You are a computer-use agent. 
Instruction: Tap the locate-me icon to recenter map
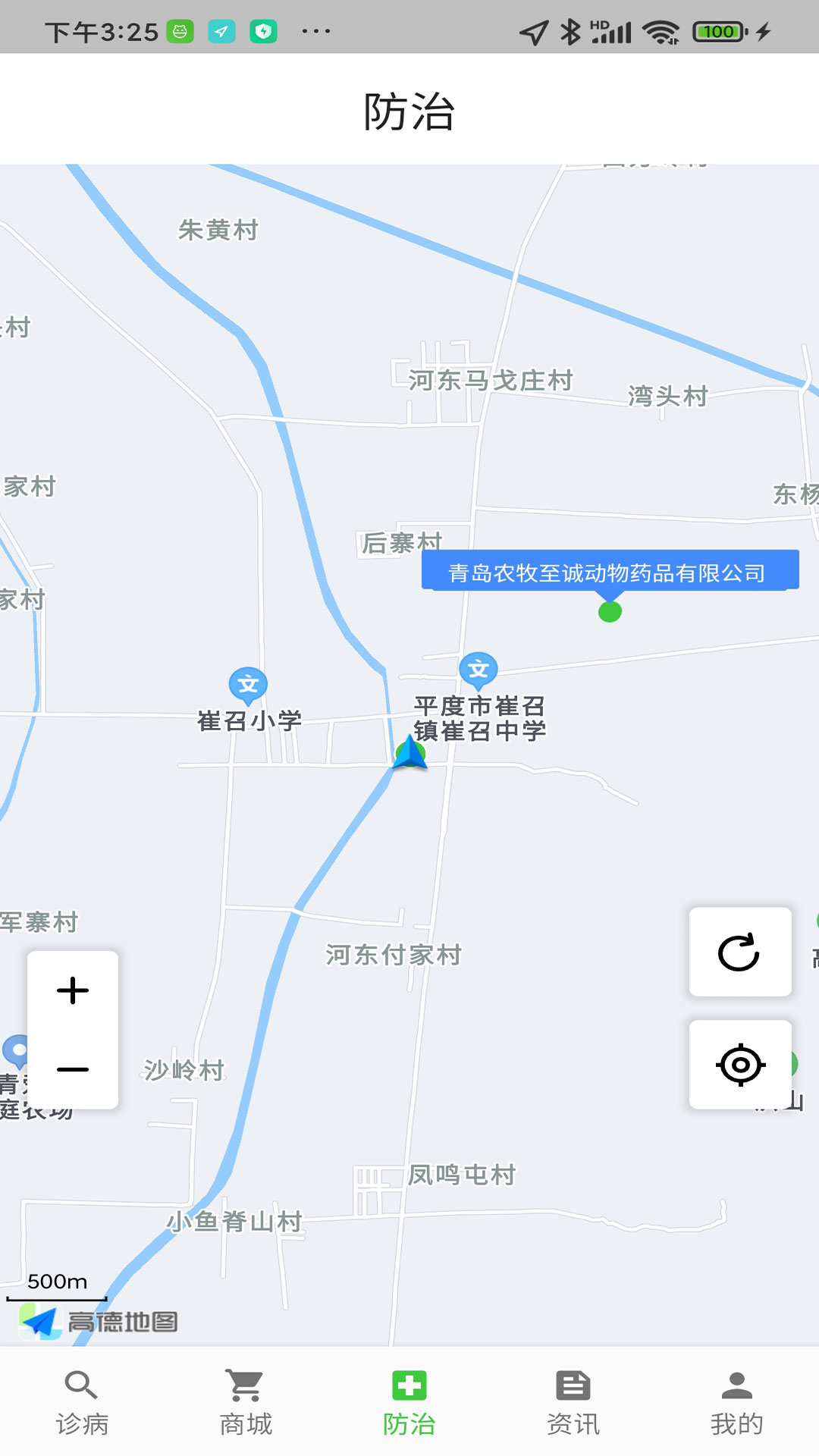tap(741, 1064)
